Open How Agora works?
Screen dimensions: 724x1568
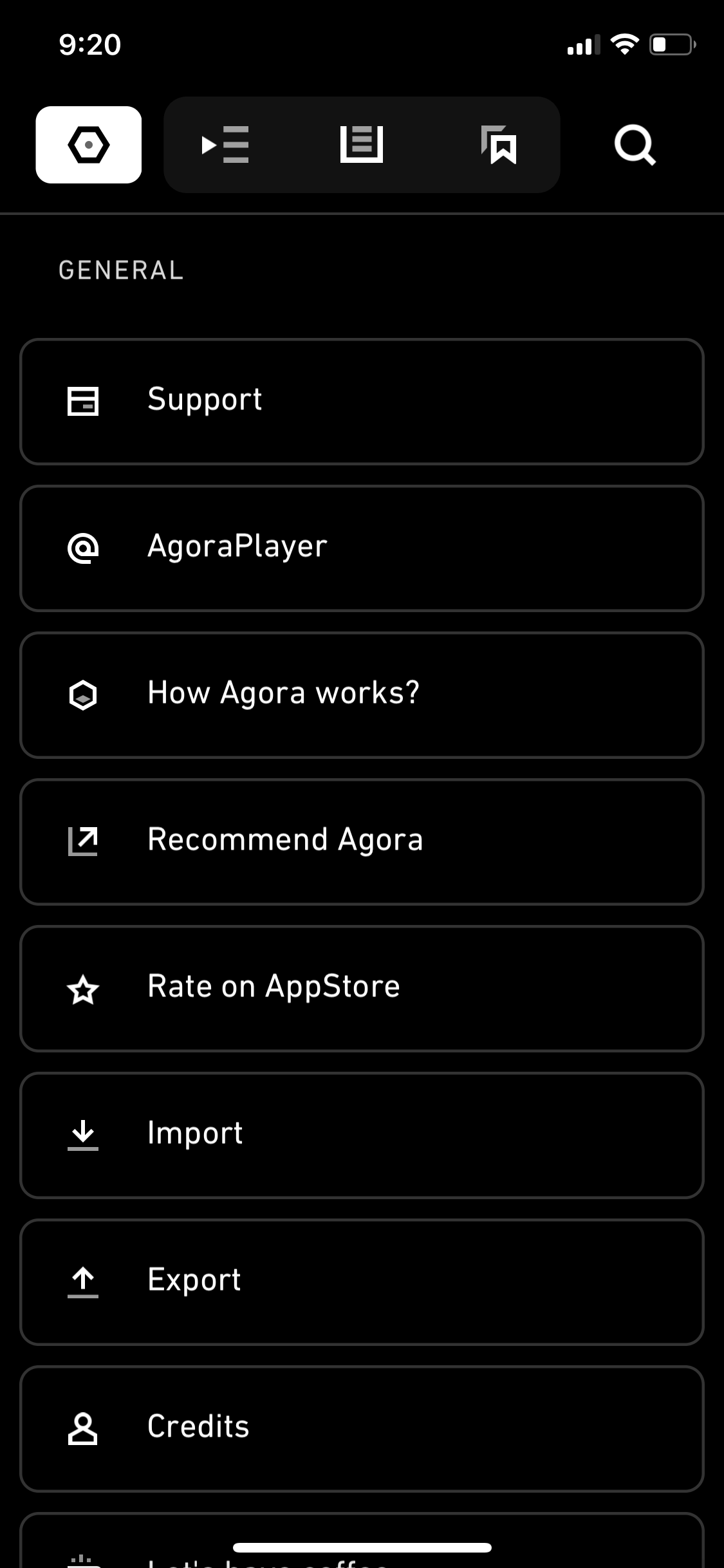click(362, 695)
